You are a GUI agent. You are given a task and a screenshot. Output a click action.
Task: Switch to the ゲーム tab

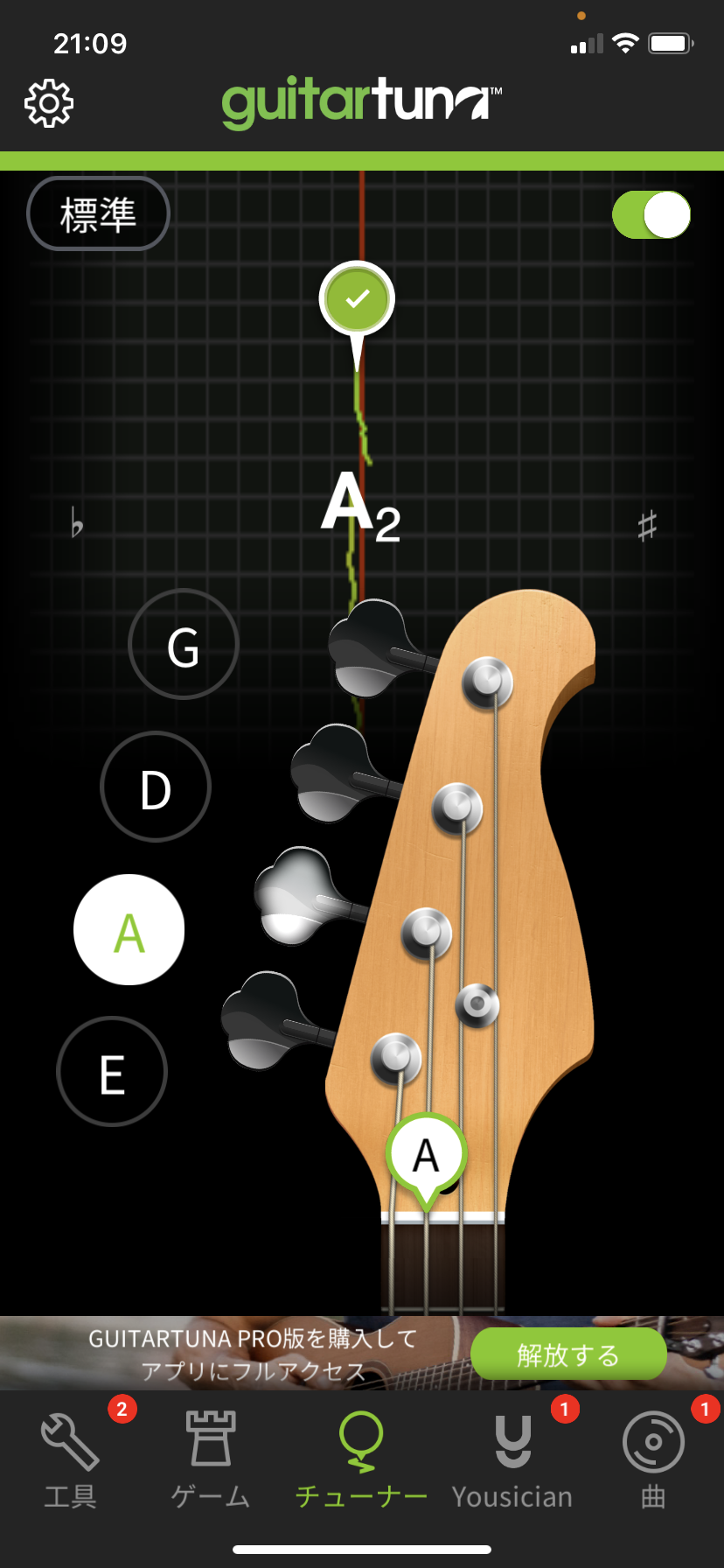click(211, 1460)
